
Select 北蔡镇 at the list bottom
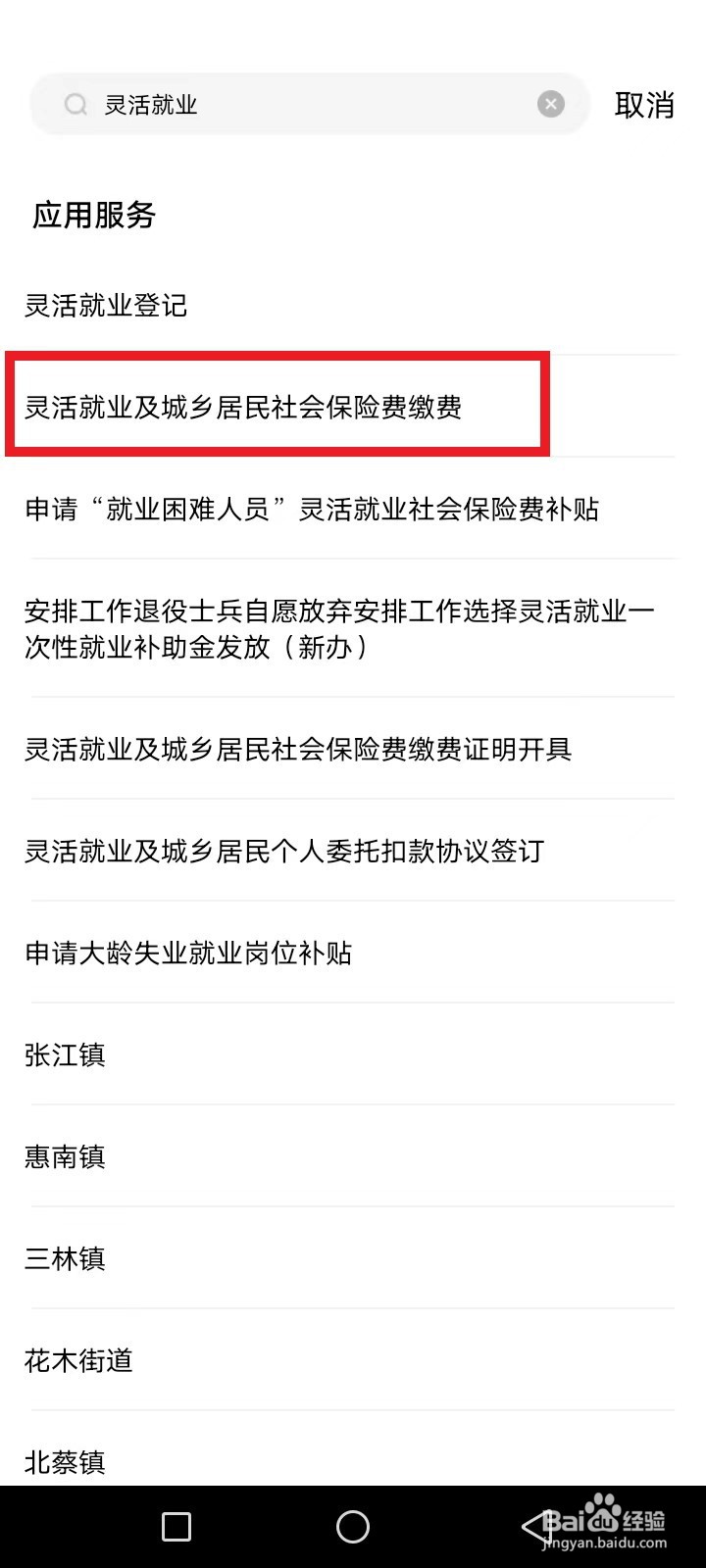pyautogui.click(x=66, y=1462)
